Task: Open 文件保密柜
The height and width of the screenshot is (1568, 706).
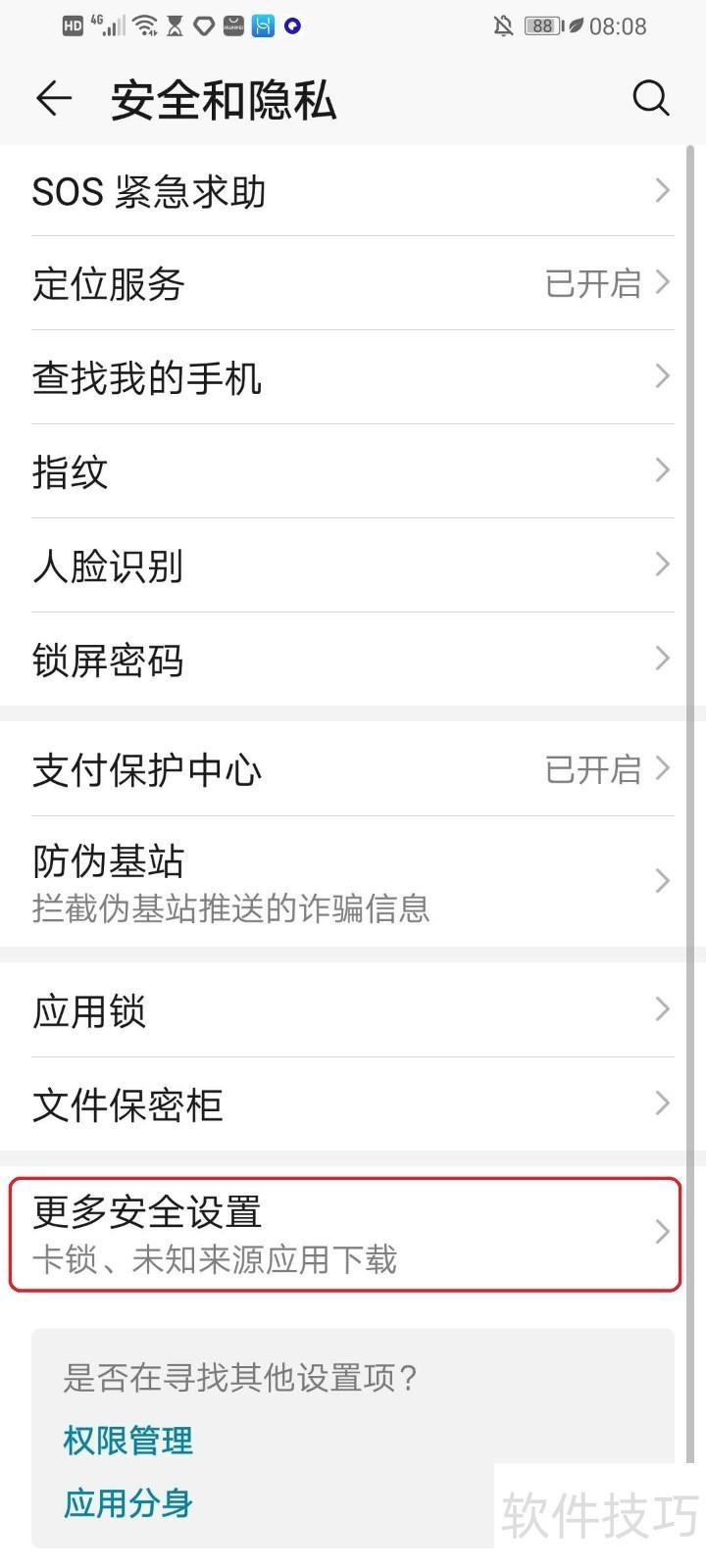Action: tap(351, 1104)
